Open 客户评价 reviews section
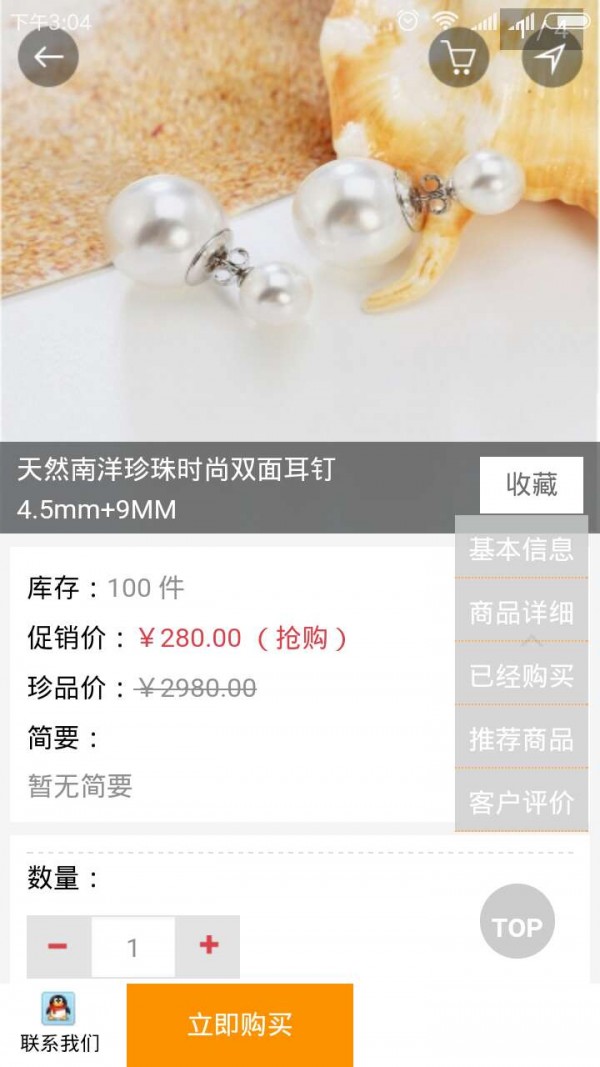This screenshot has width=600, height=1067. [521, 802]
